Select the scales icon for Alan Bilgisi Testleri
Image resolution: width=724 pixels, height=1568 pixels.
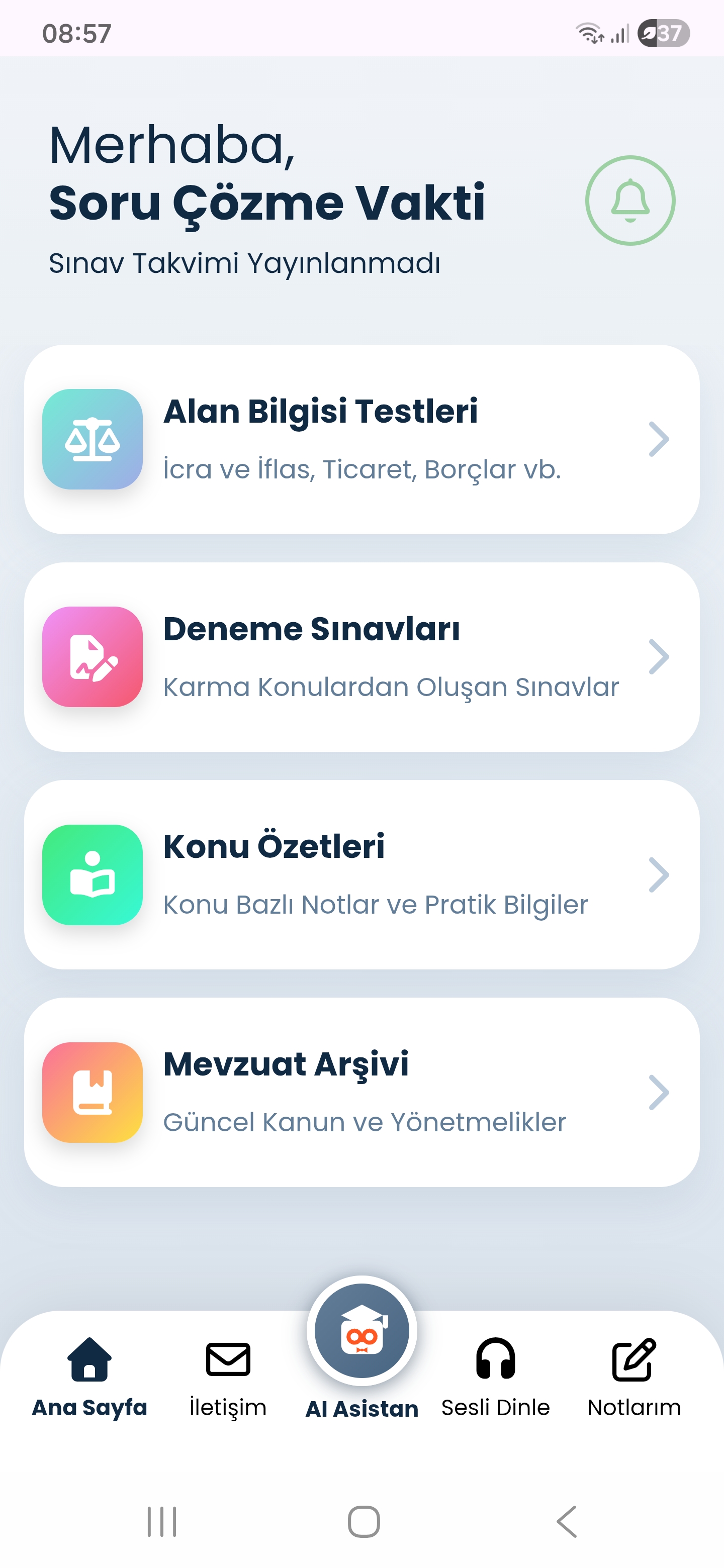point(92,440)
